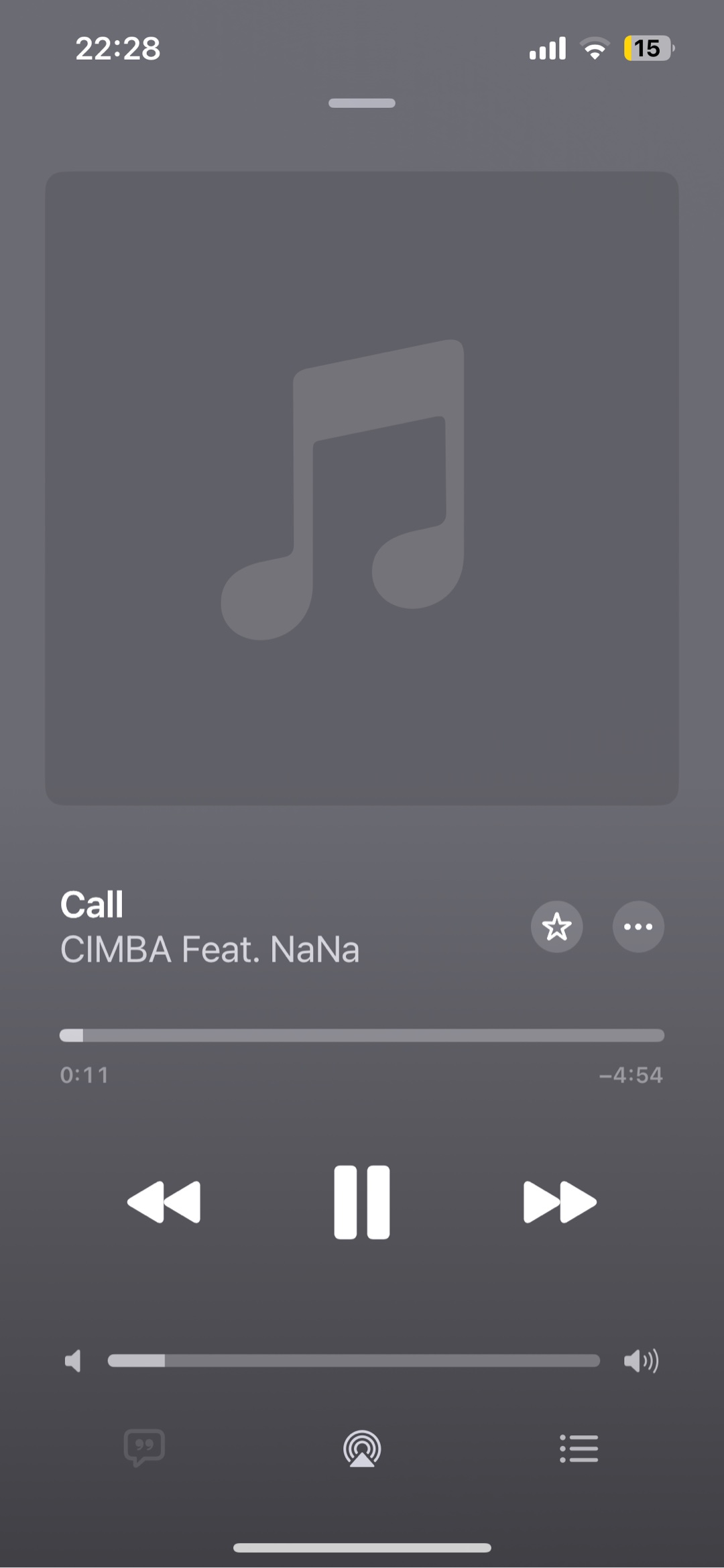Go back to the previous track
Screen dimensions: 724x1568
(164, 1202)
